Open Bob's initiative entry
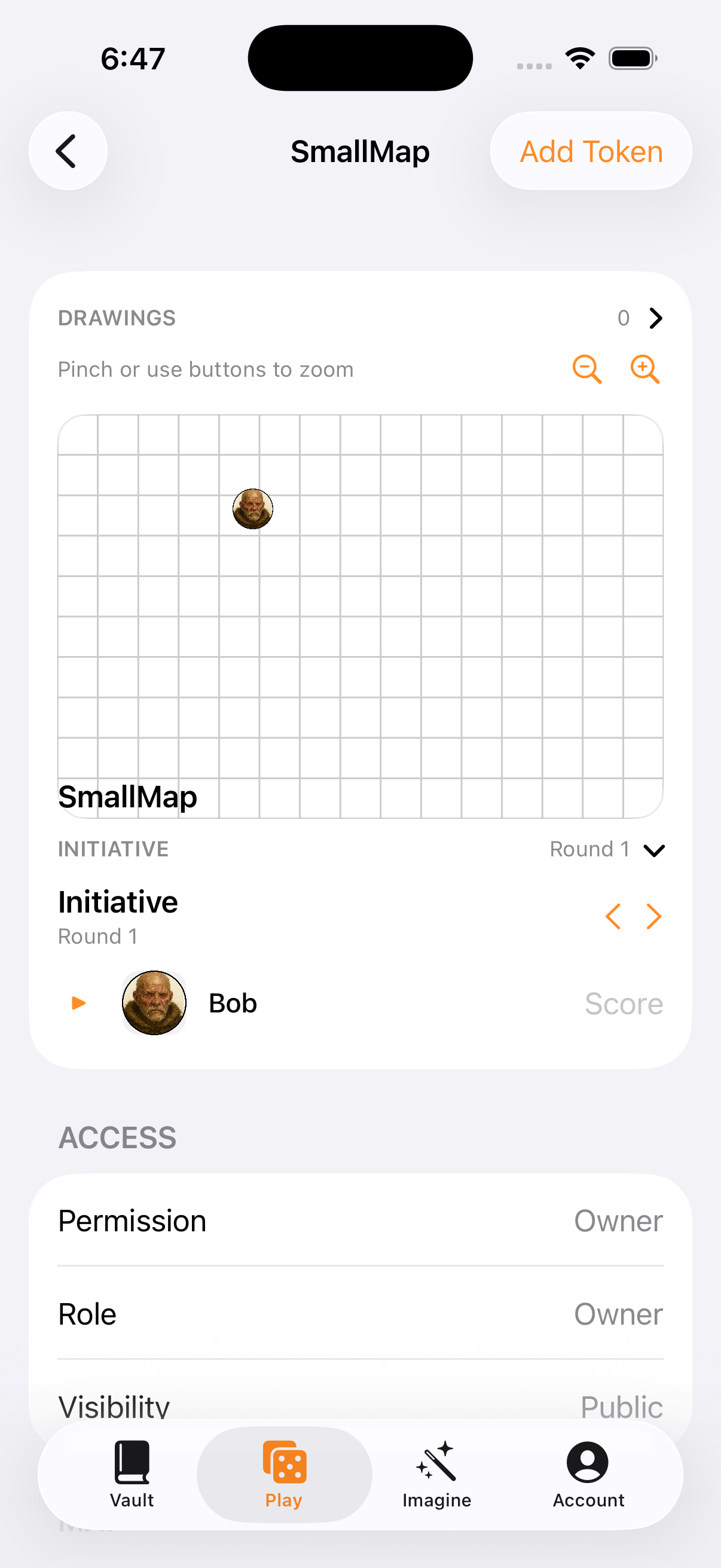 (233, 1003)
